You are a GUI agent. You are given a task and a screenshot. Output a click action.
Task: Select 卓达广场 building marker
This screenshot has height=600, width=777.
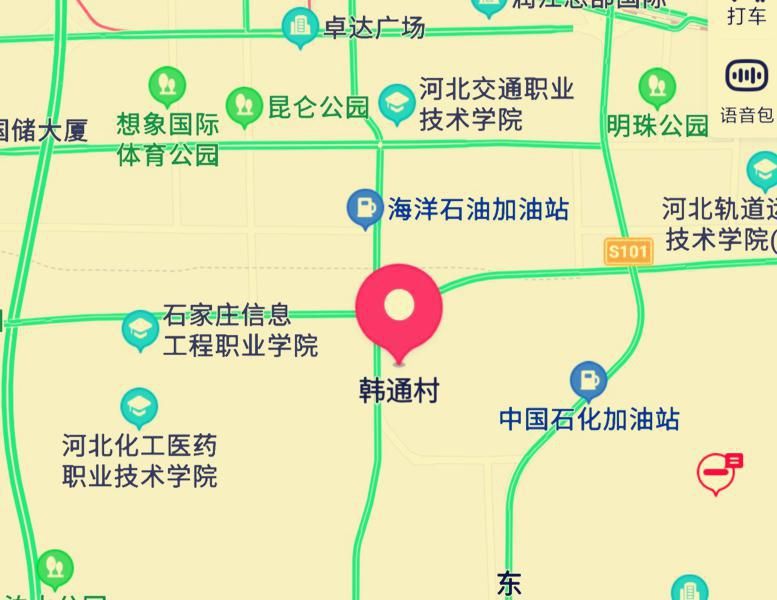(300, 27)
